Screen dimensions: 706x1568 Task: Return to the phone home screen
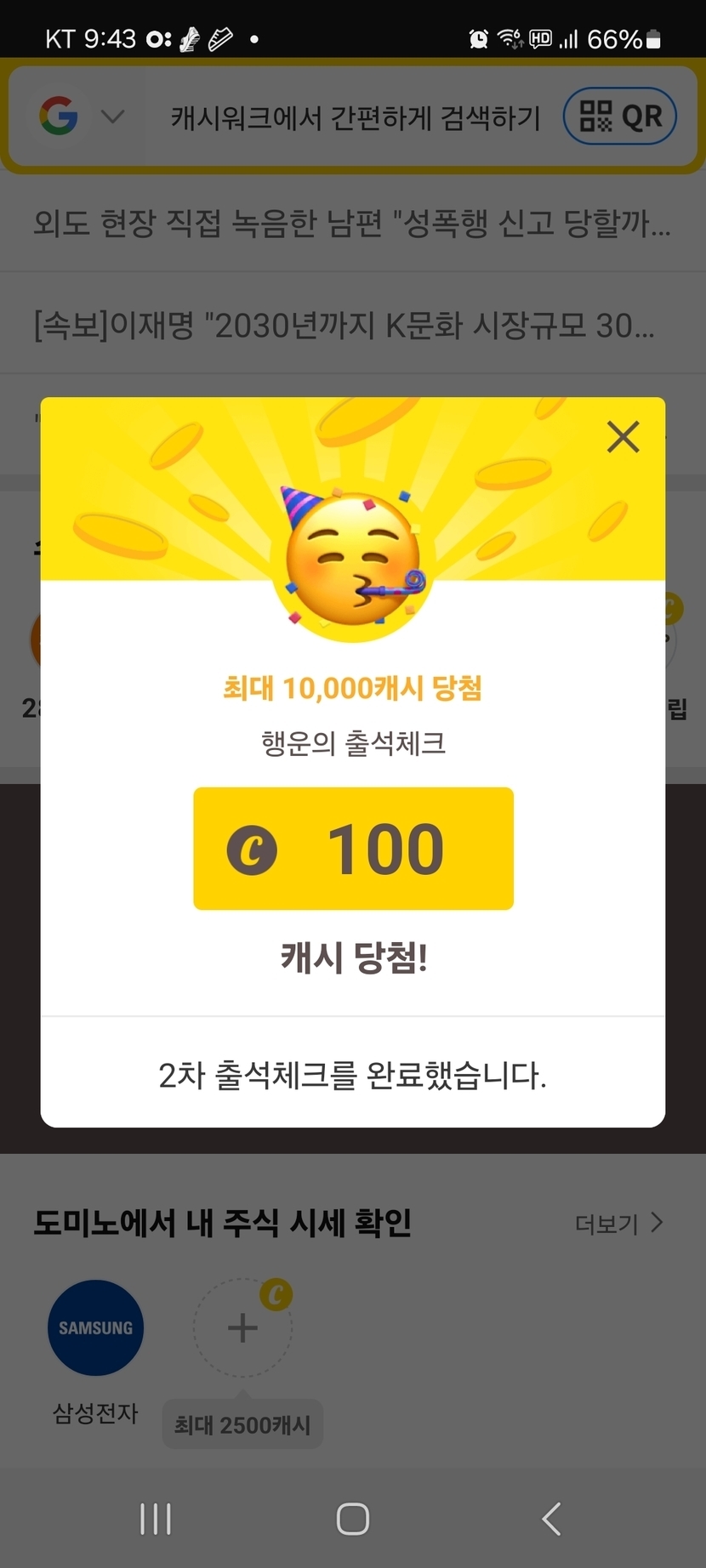[x=353, y=1518]
